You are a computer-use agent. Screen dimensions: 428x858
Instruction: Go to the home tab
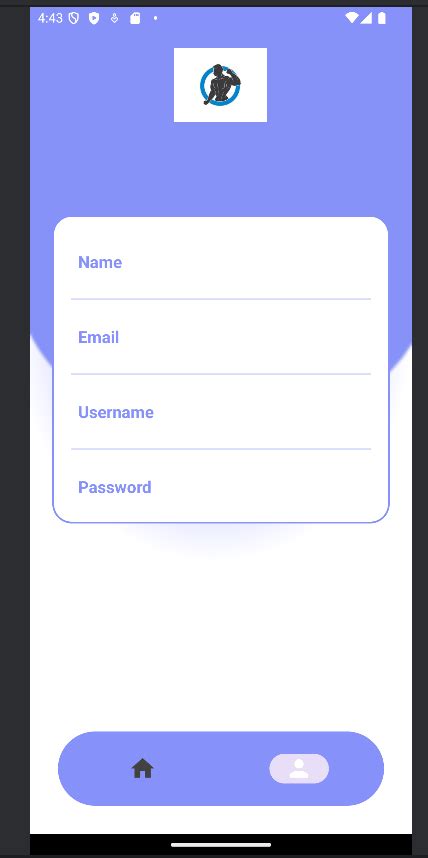point(142,769)
